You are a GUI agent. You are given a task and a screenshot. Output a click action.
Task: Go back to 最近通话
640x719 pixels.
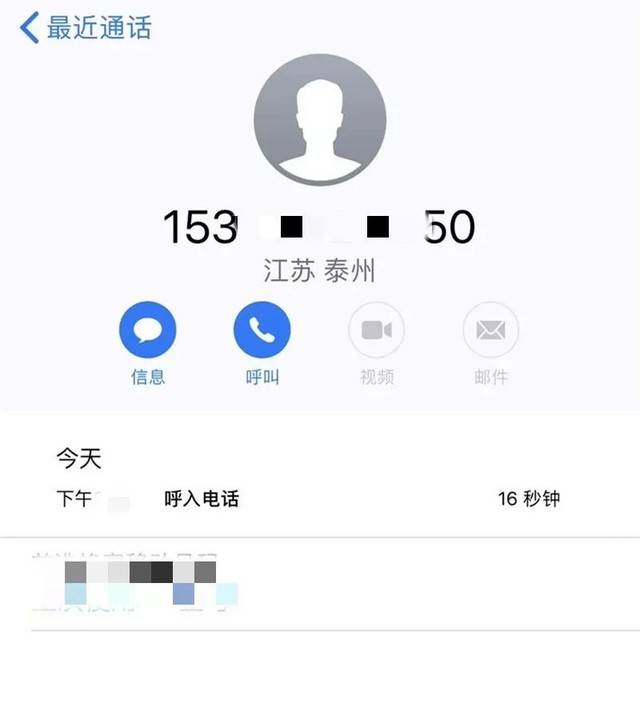(x=86, y=28)
